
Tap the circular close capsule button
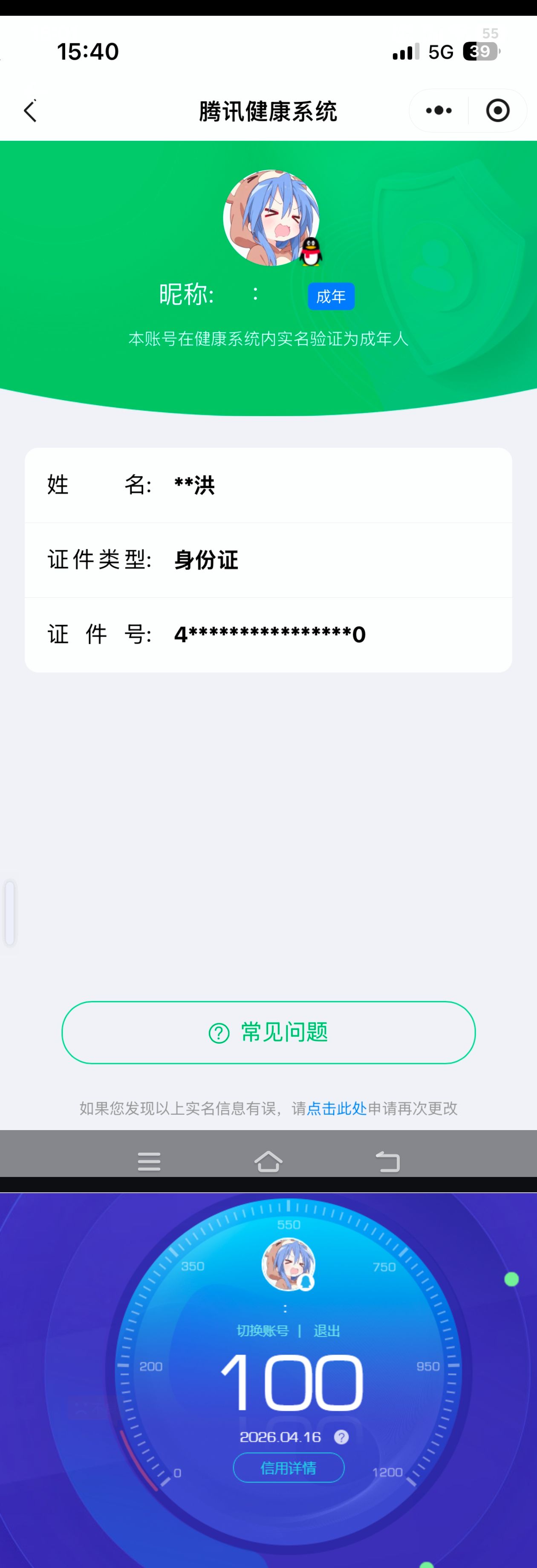[x=497, y=110]
